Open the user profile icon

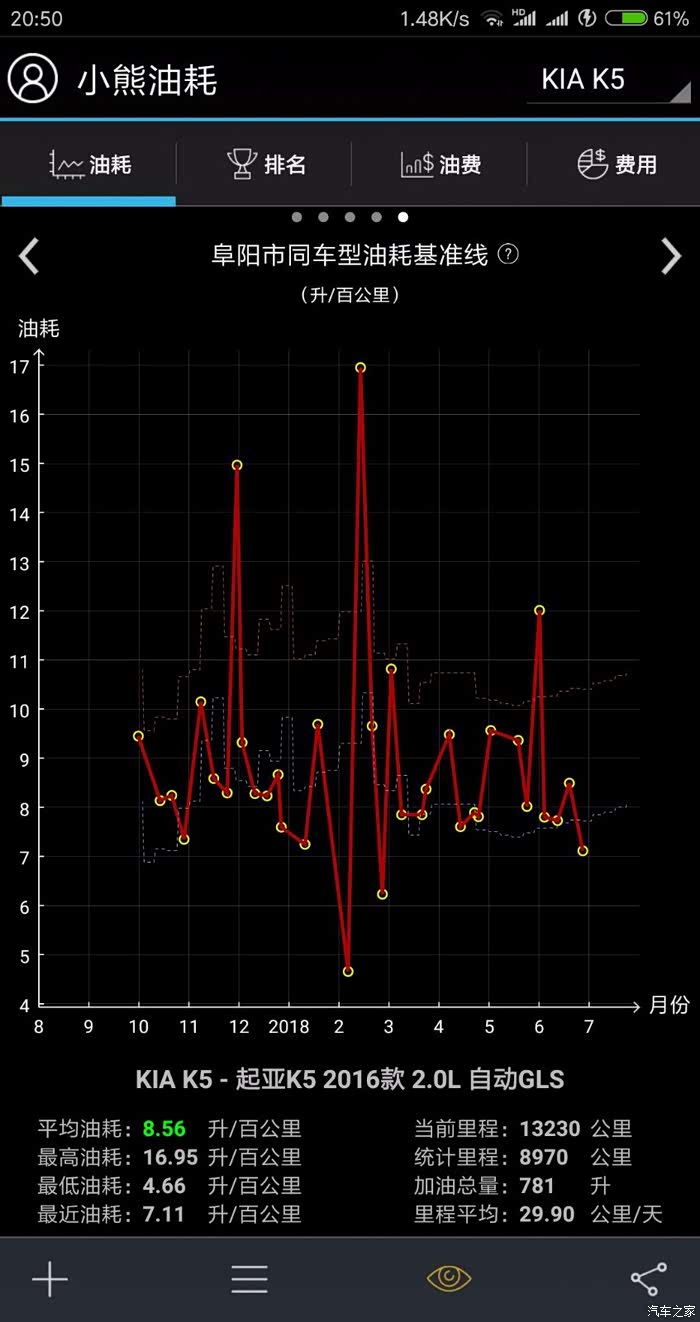[33, 78]
